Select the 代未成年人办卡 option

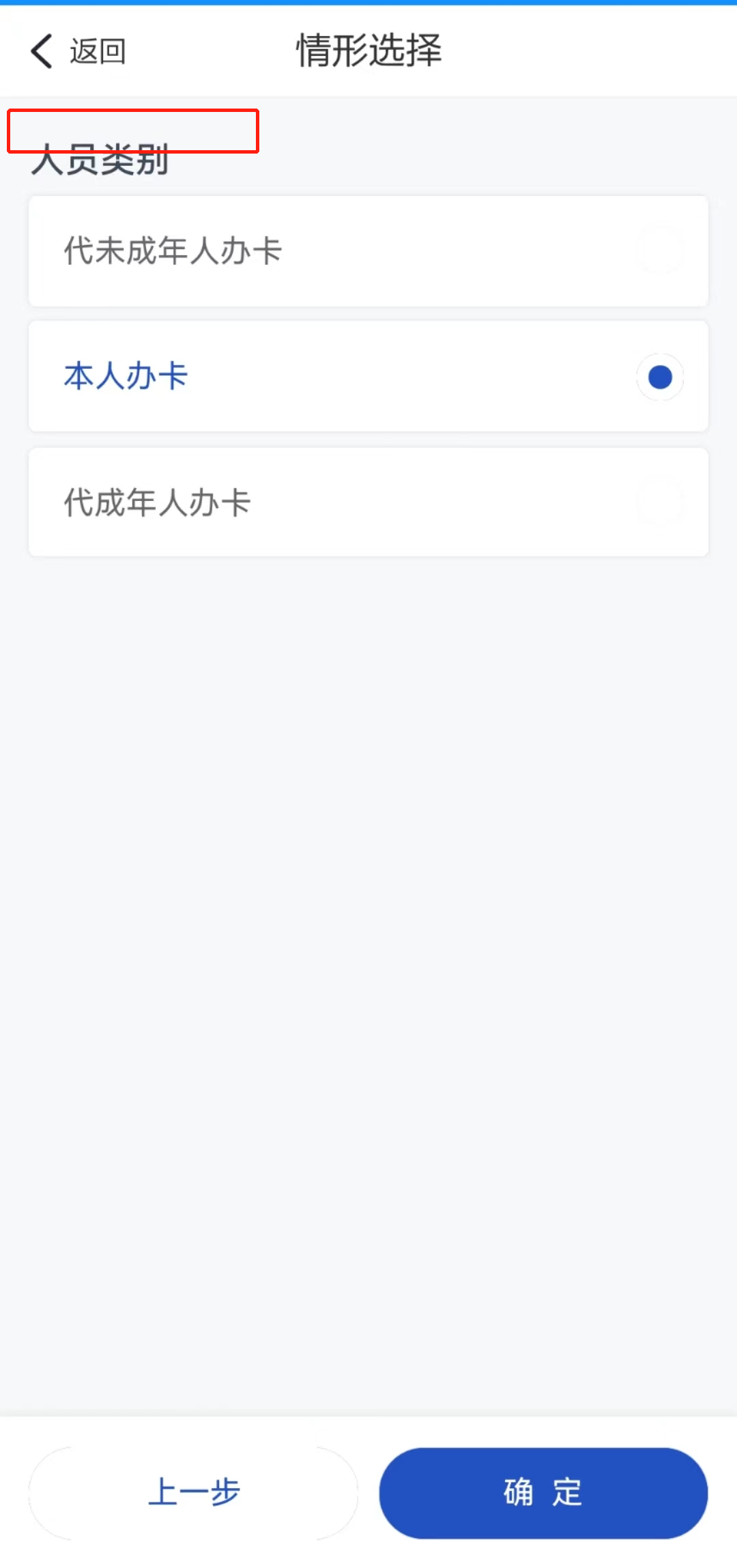click(369, 251)
